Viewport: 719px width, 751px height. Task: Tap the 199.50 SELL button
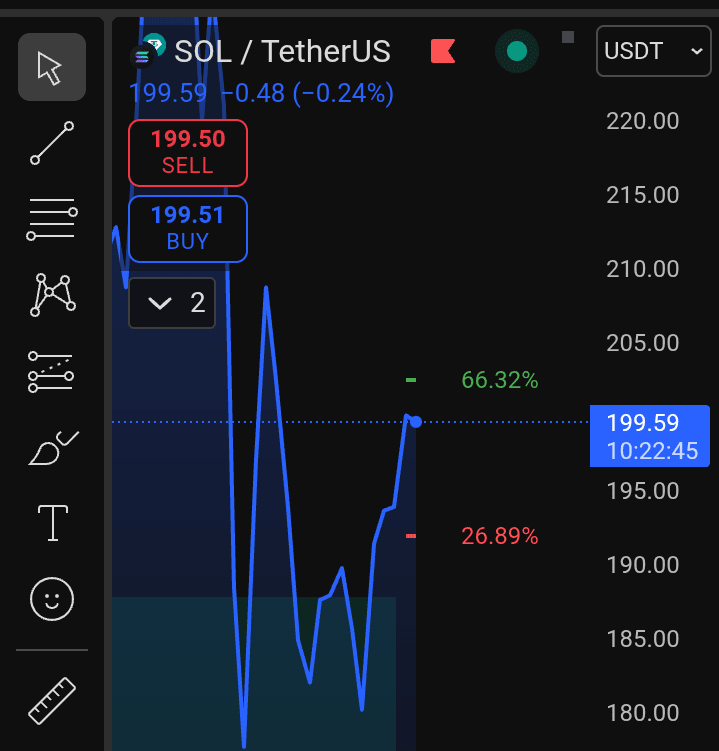pyautogui.click(x=187, y=152)
